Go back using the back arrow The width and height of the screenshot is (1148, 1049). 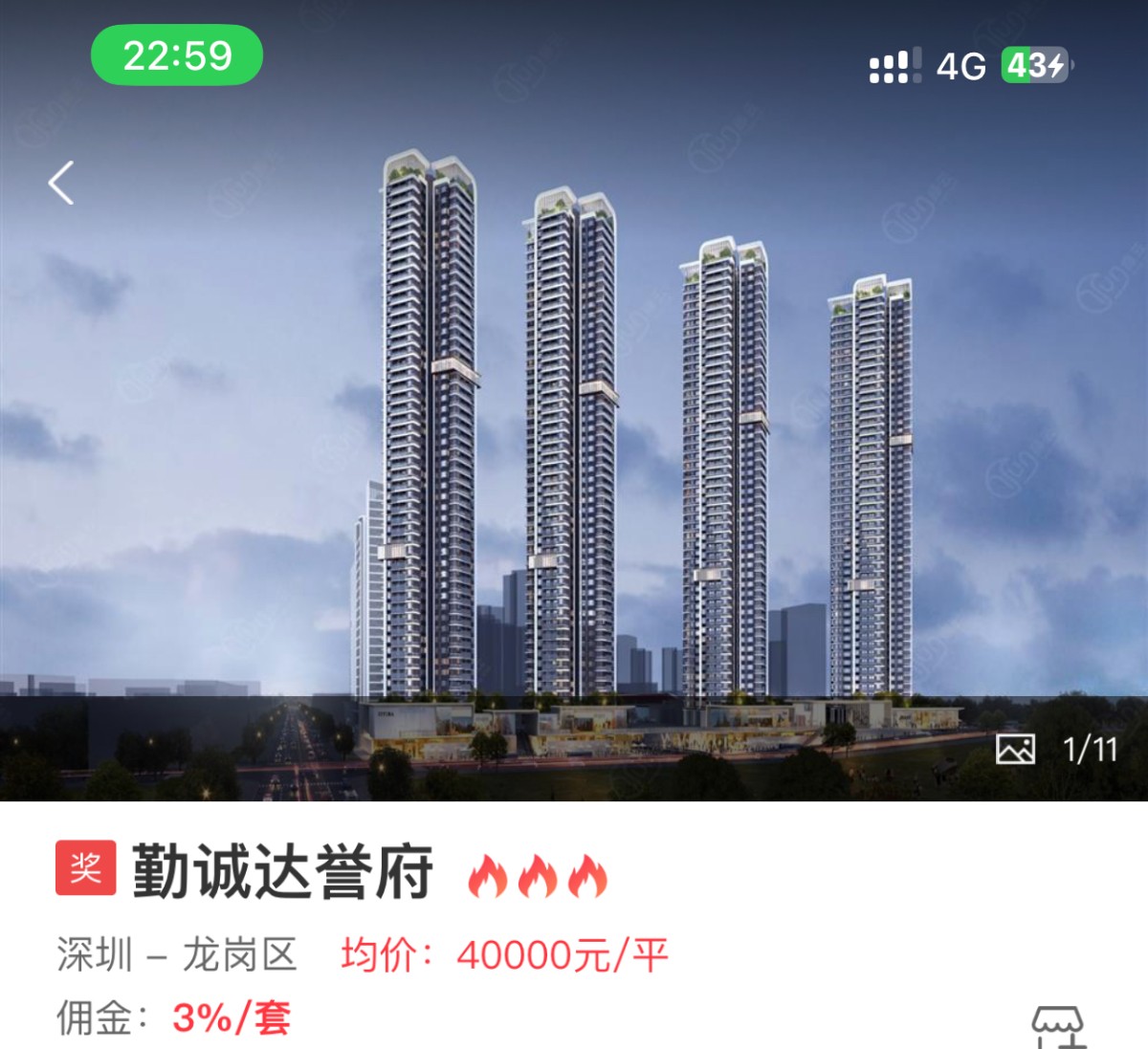point(61,183)
